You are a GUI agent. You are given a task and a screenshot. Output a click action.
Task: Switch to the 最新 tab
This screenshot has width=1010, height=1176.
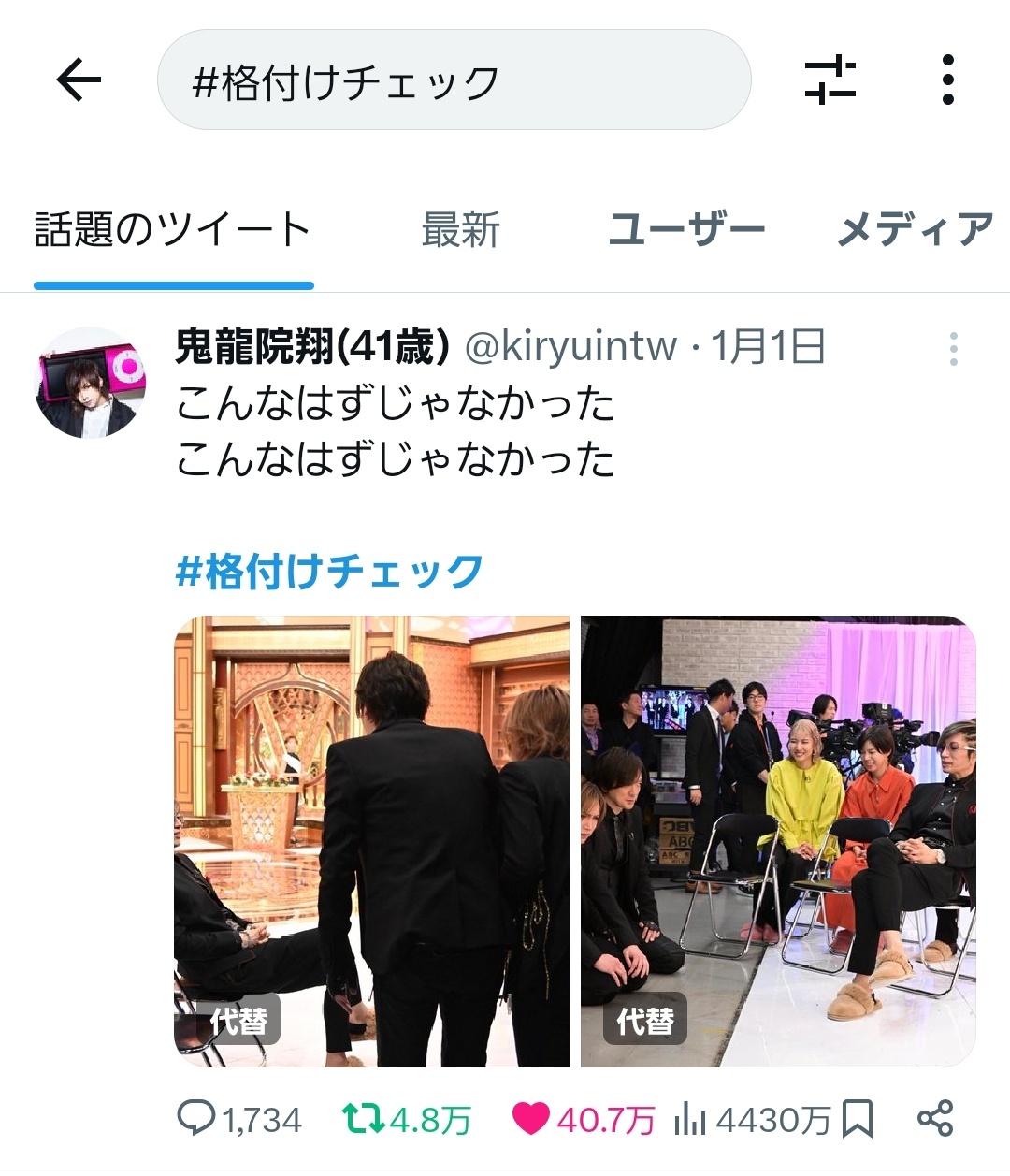460,230
